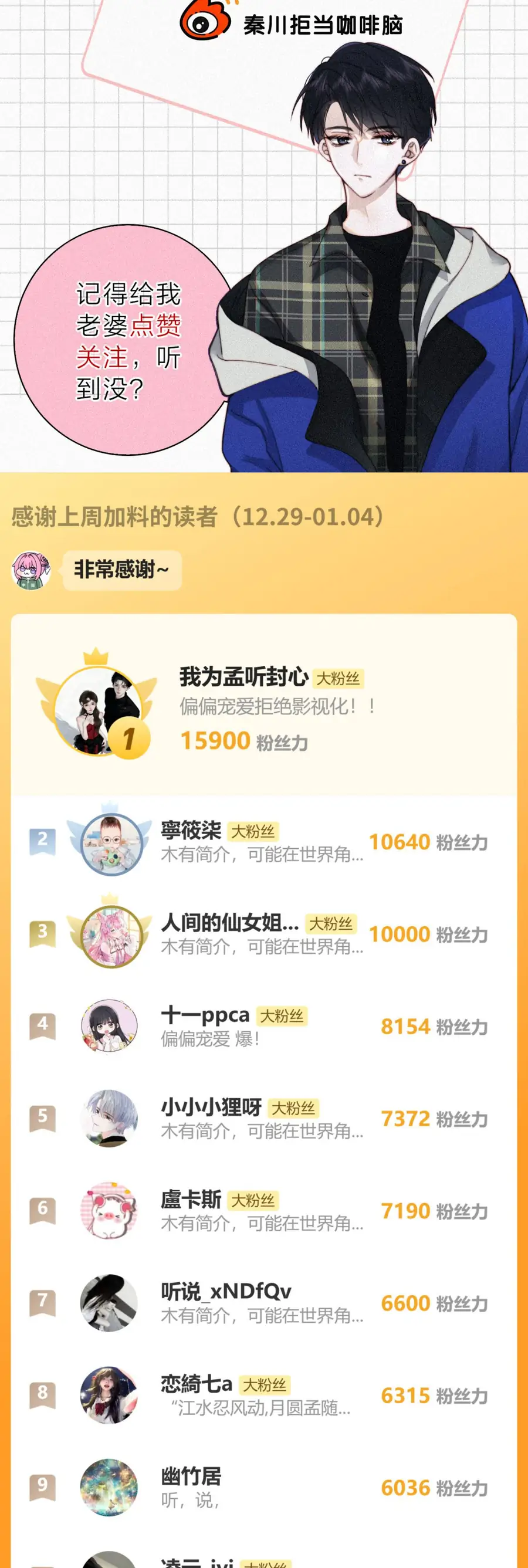Open 寧筱柒's ranking row

262,843
